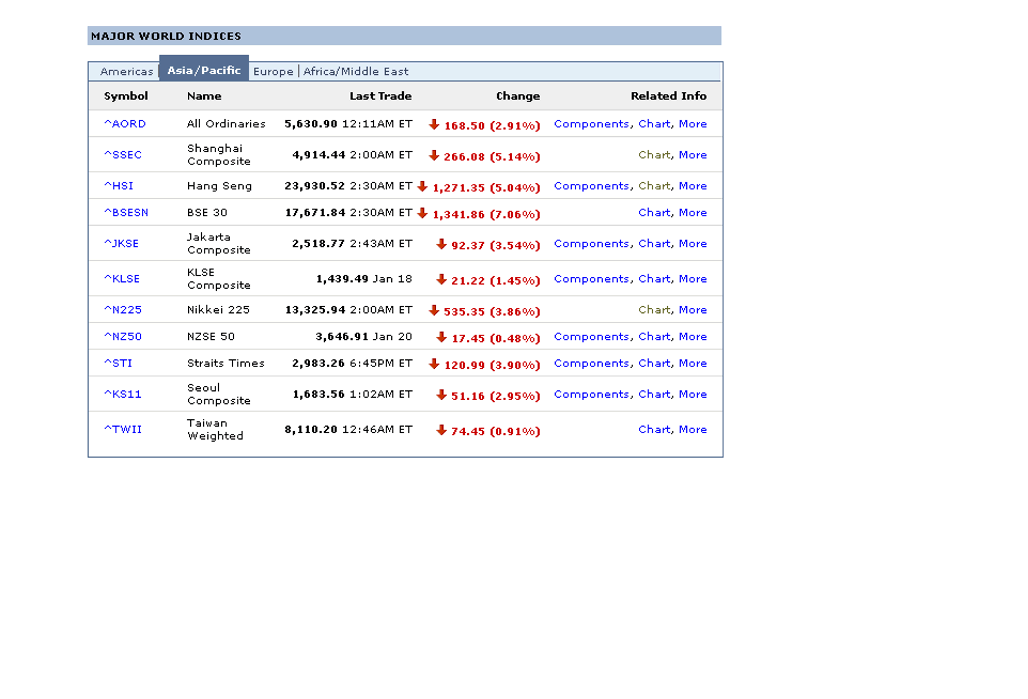
Task: Open the ^JKSE symbol link
Action: click(x=121, y=244)
